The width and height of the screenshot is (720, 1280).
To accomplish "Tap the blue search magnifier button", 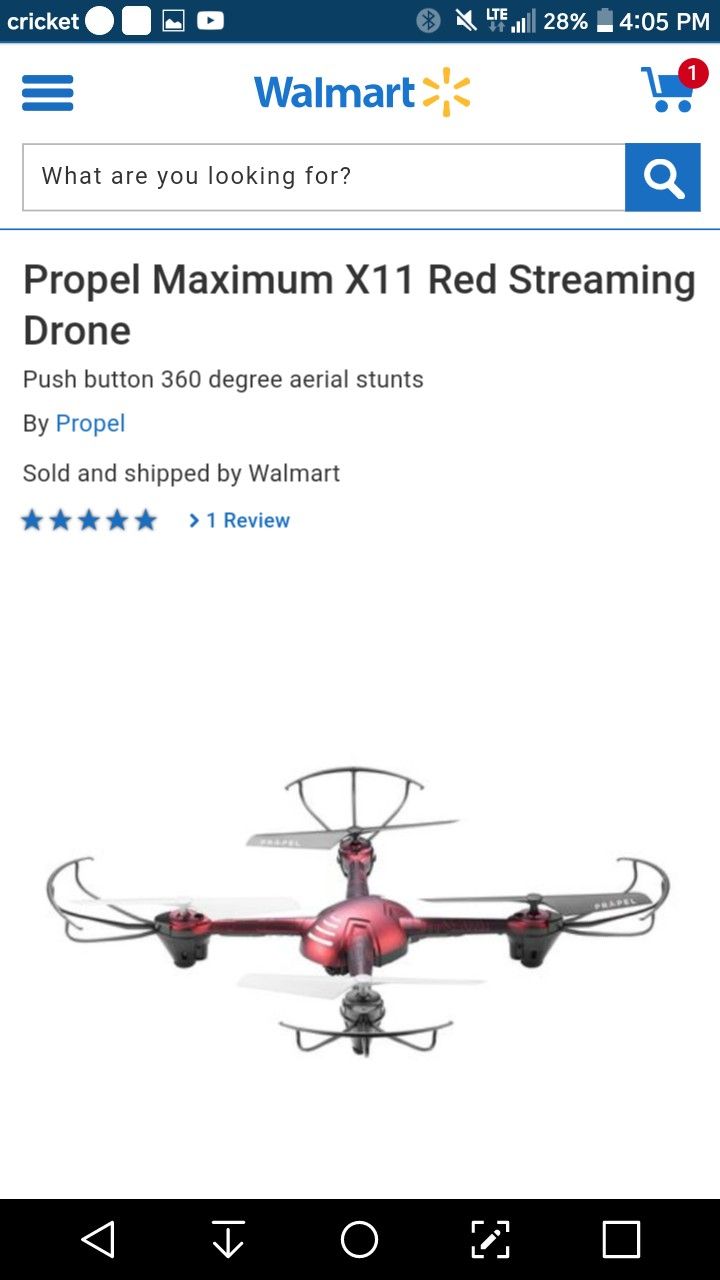I will click(x=663, y=177).
